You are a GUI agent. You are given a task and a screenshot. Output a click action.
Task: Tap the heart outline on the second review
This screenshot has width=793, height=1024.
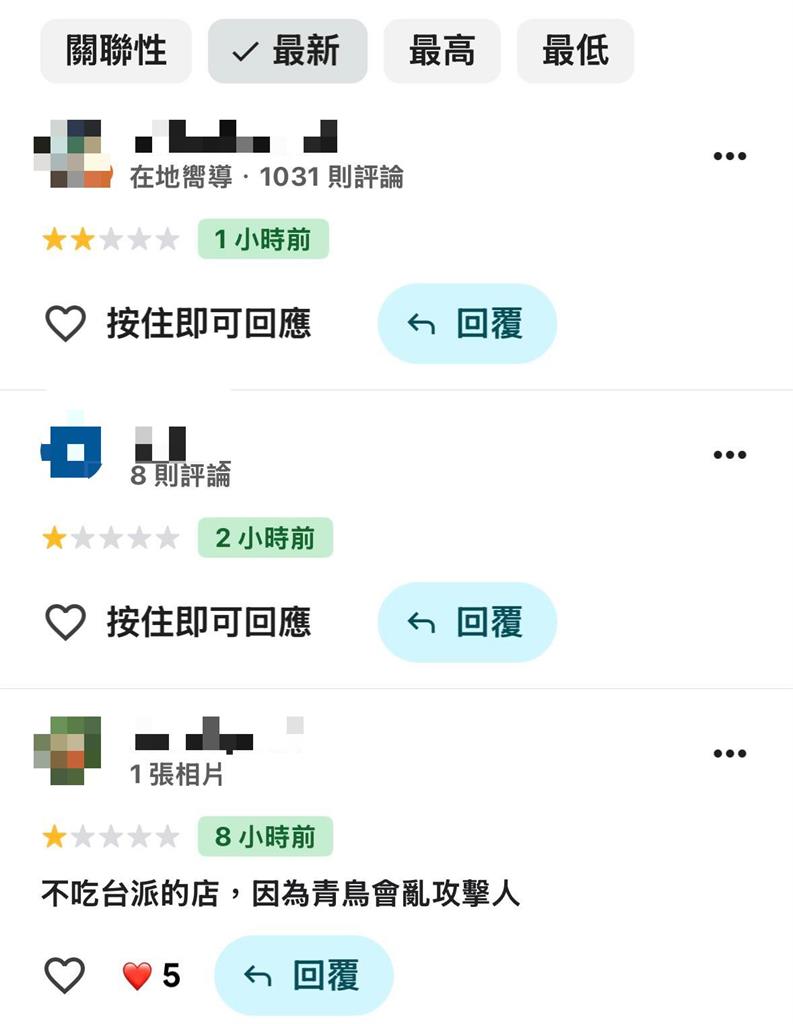66,621
